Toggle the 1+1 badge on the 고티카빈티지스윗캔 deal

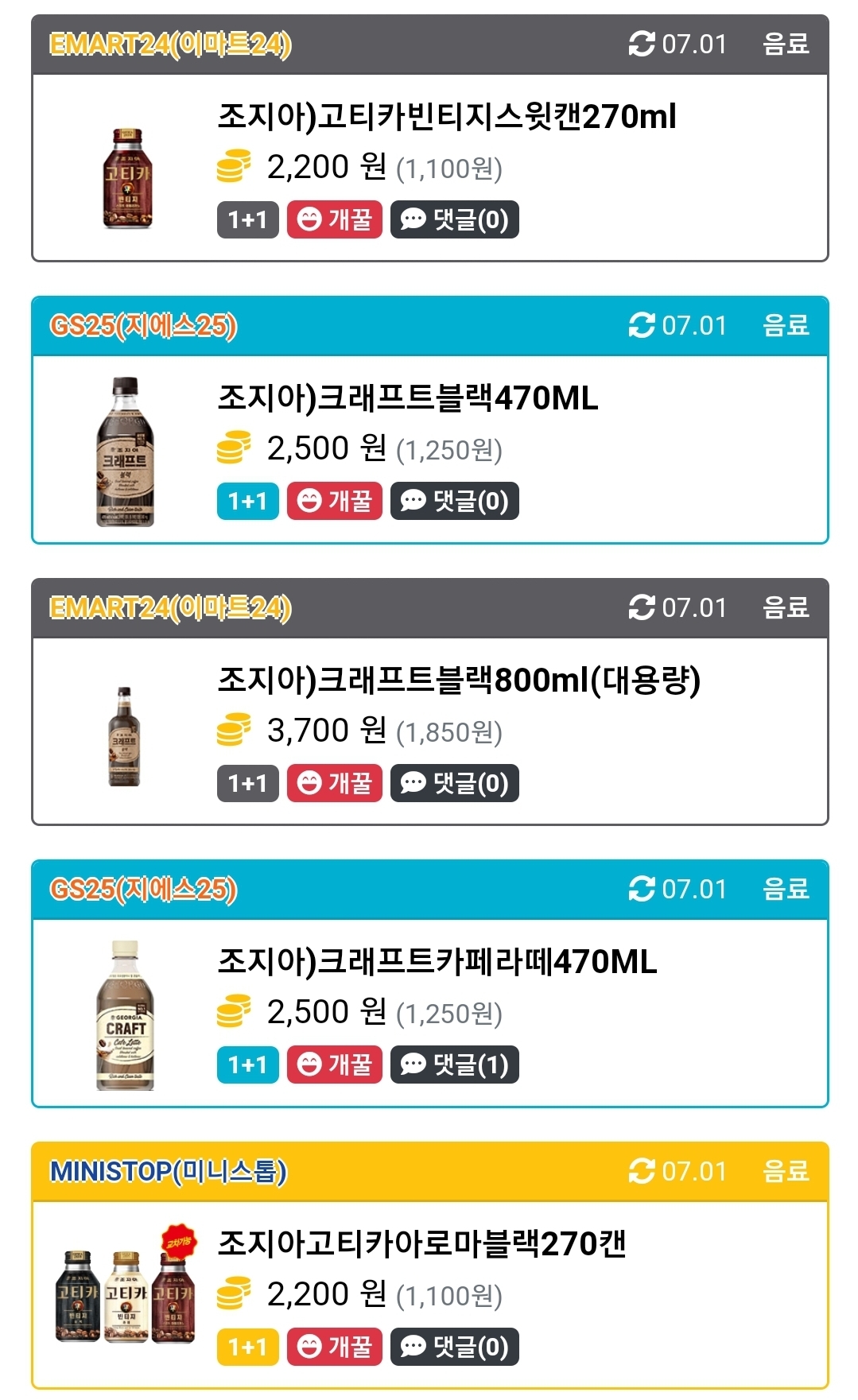pyautogui.click(x=247, y=220)
